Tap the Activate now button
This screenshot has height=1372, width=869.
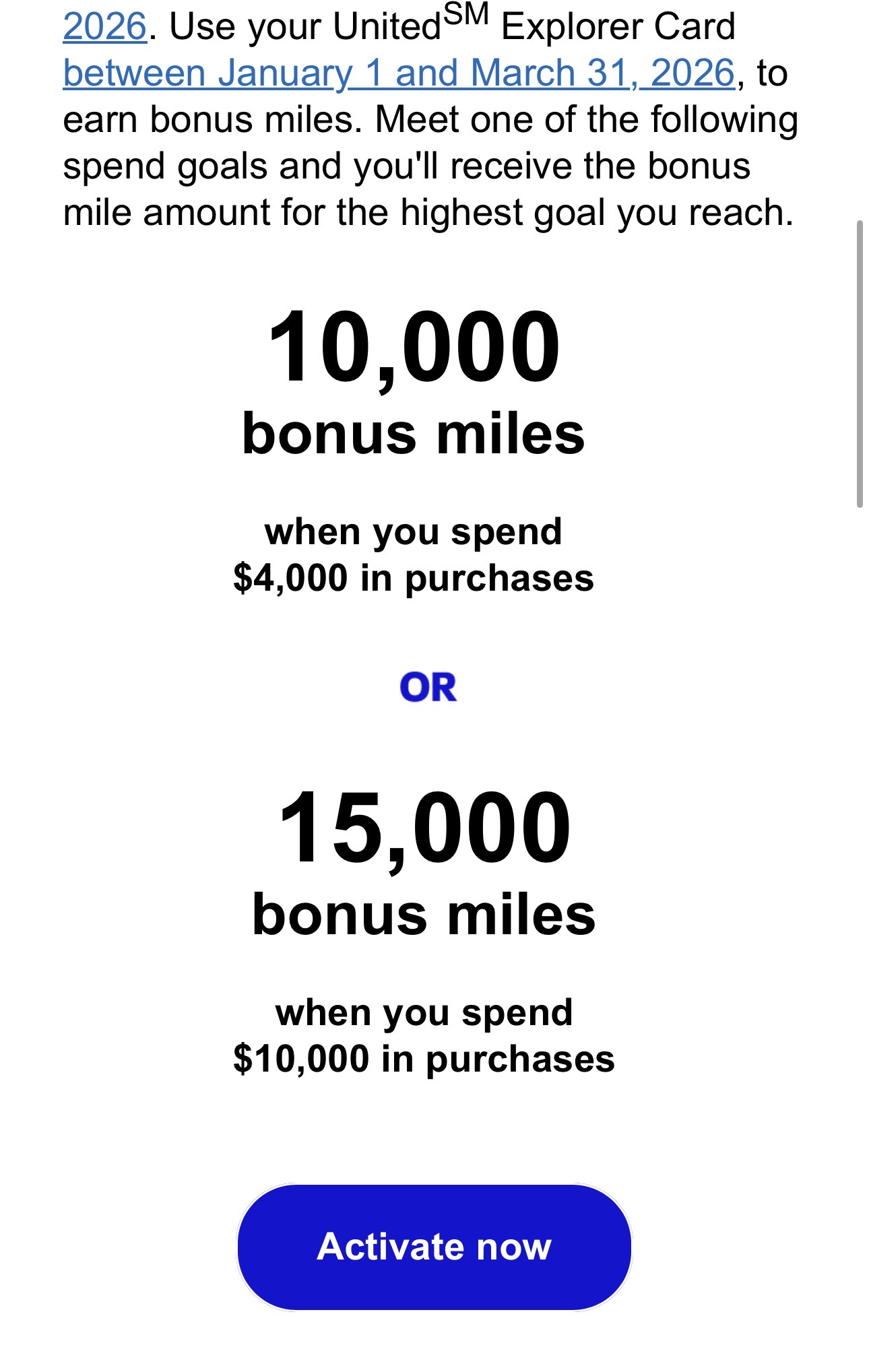[434, 1247]
